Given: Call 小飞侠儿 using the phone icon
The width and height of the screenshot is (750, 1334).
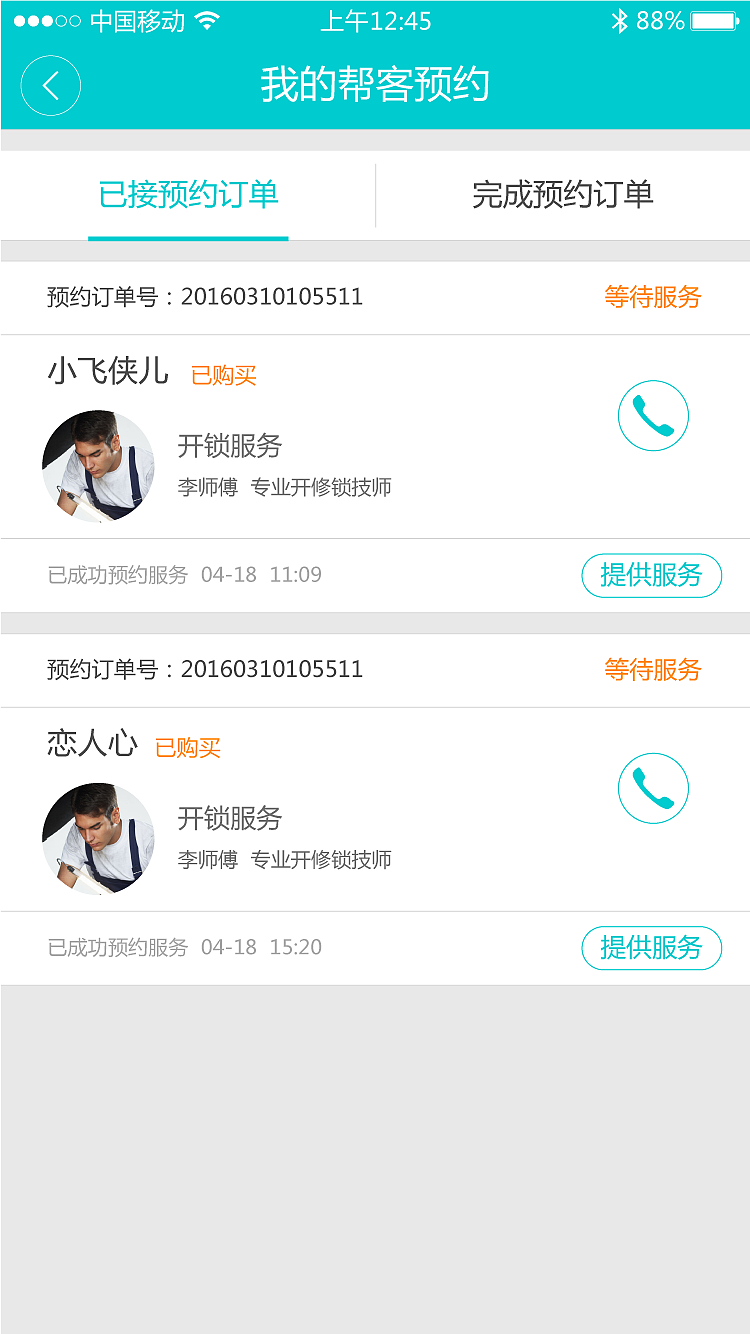Looking at the screenshot, I should (x=653, y=414).
